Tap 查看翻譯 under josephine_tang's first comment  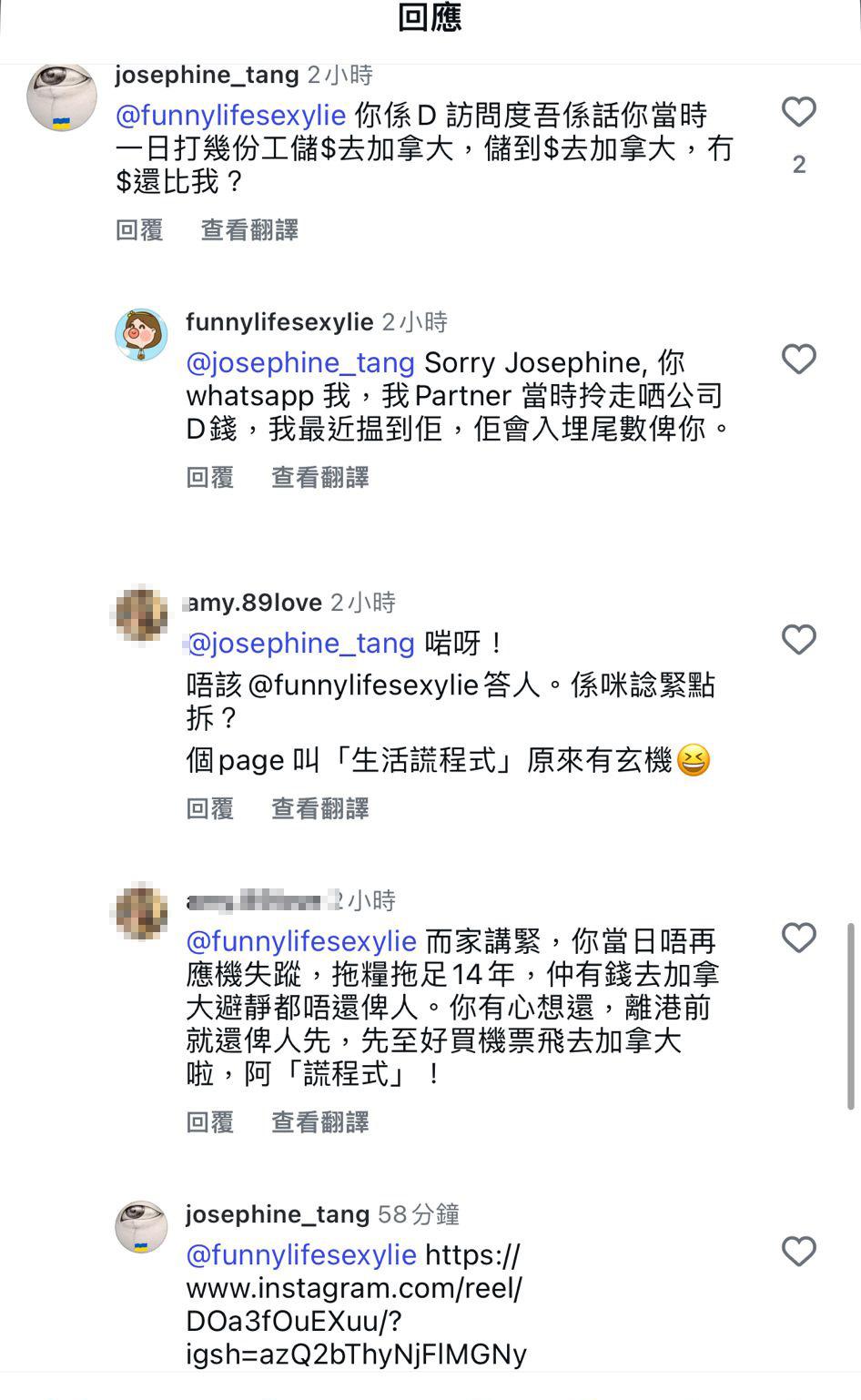click(249, 230)
